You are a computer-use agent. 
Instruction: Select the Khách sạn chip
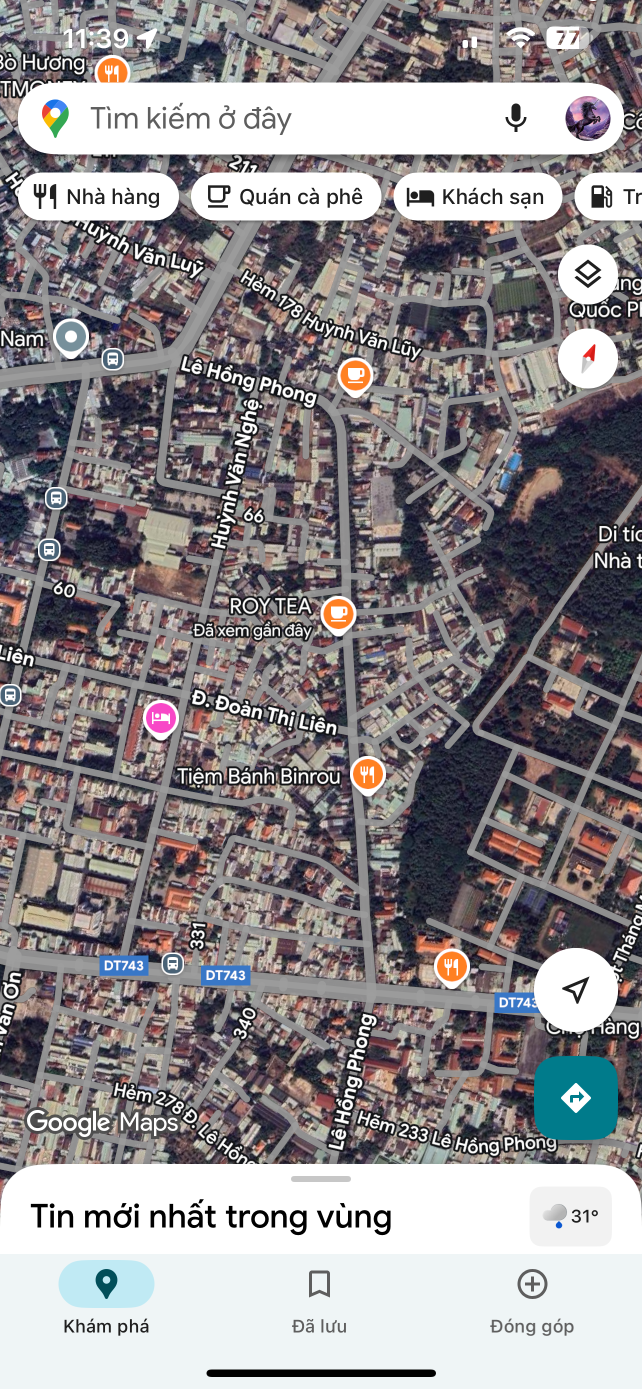point(478,196)
